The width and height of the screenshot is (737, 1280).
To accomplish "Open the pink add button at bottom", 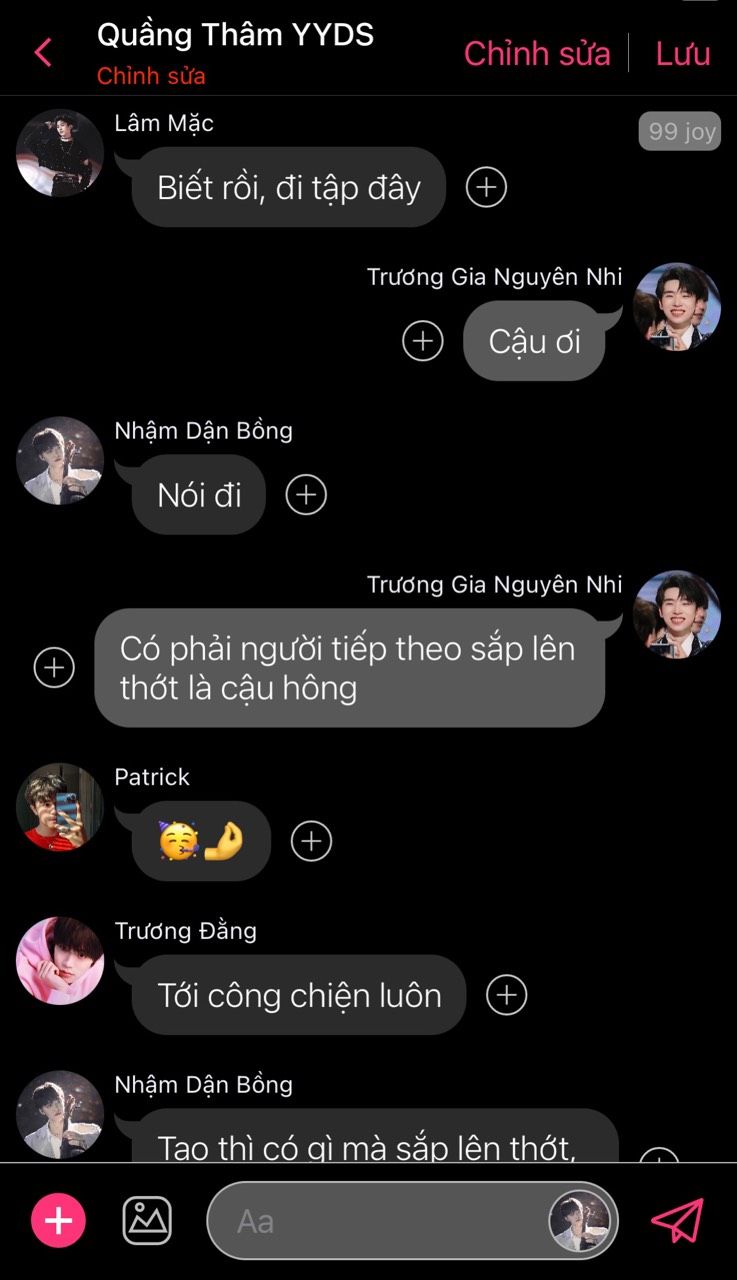I will coord(59,1221).
